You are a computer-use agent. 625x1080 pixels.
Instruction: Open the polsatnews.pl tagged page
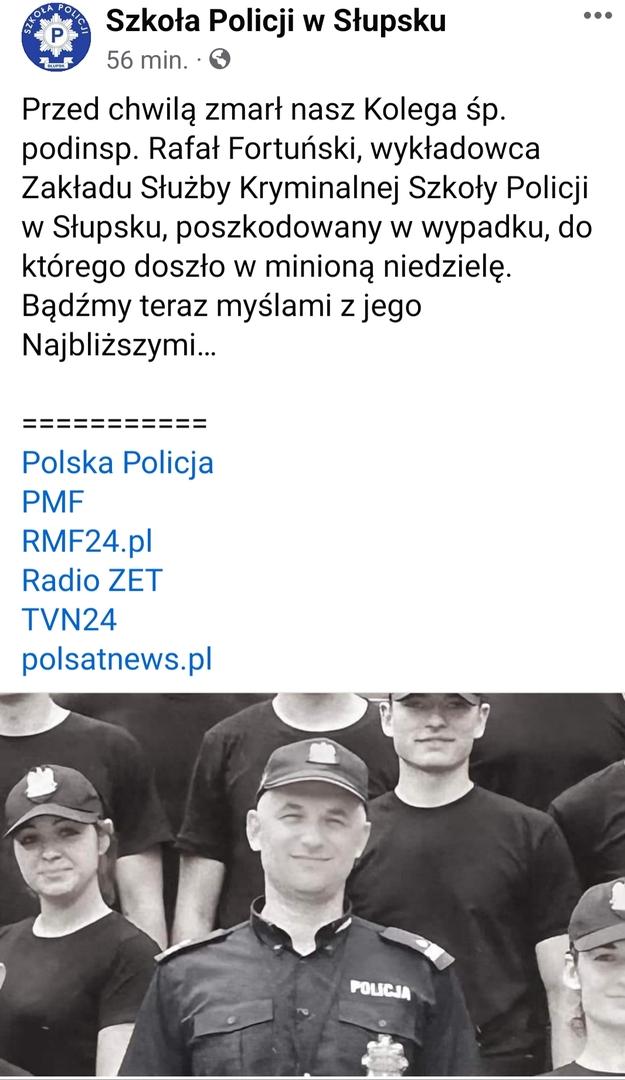(116, 660)
